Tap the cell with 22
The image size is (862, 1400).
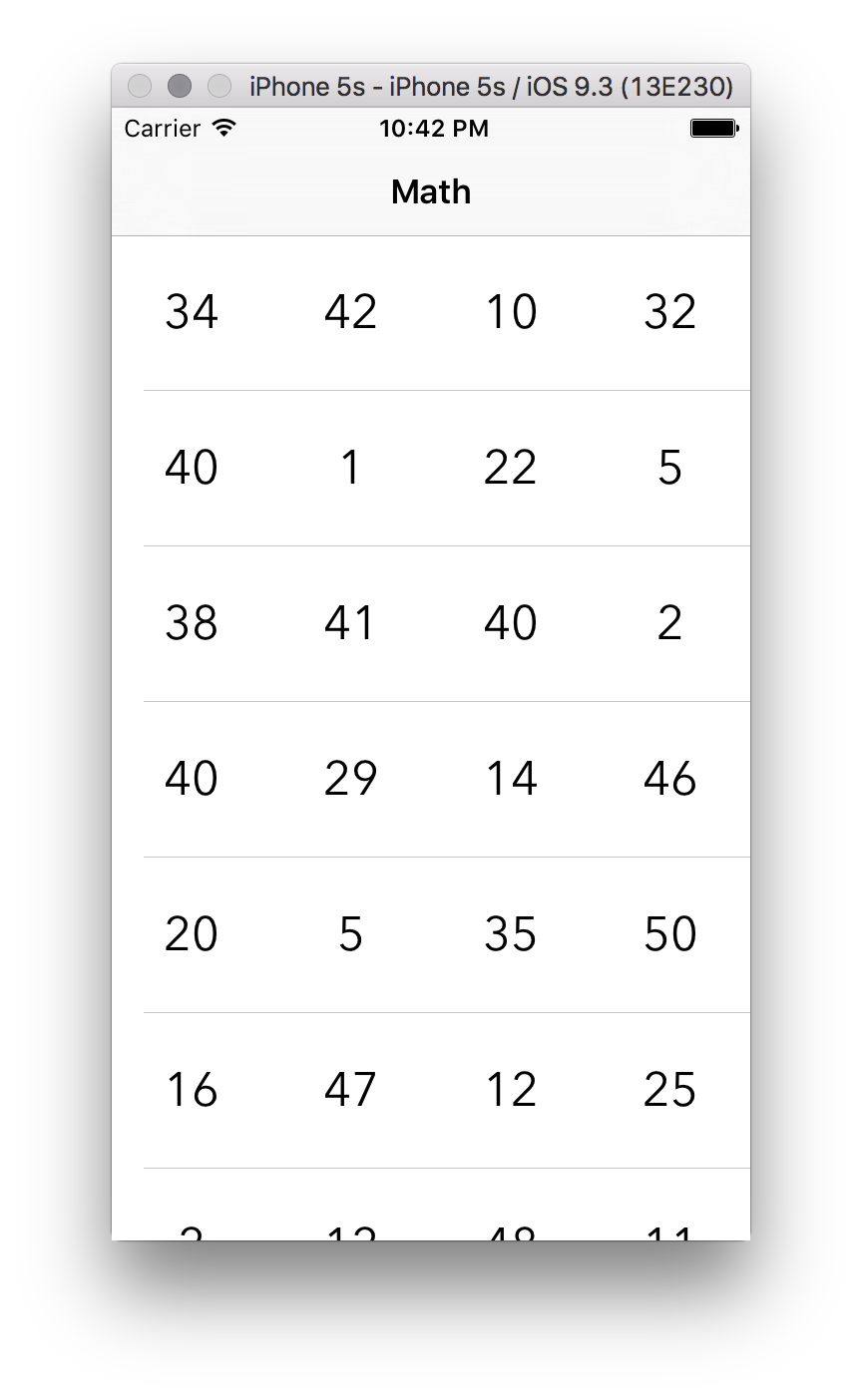pos(510,467)
